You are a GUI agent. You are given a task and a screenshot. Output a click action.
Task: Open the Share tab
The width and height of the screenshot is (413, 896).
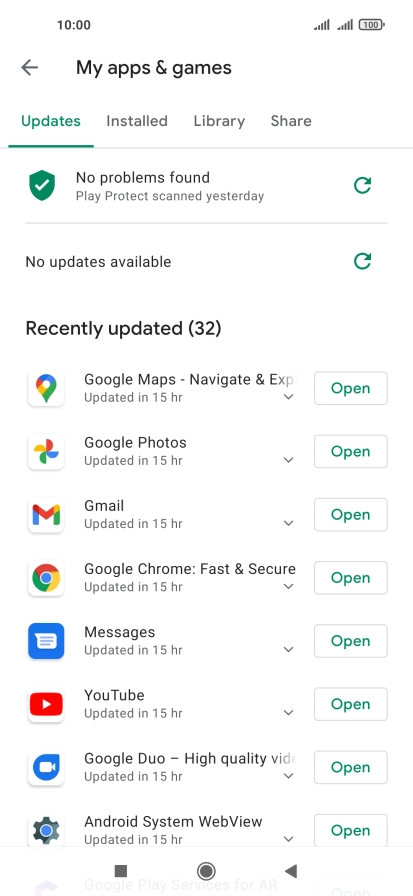(291, 121)
